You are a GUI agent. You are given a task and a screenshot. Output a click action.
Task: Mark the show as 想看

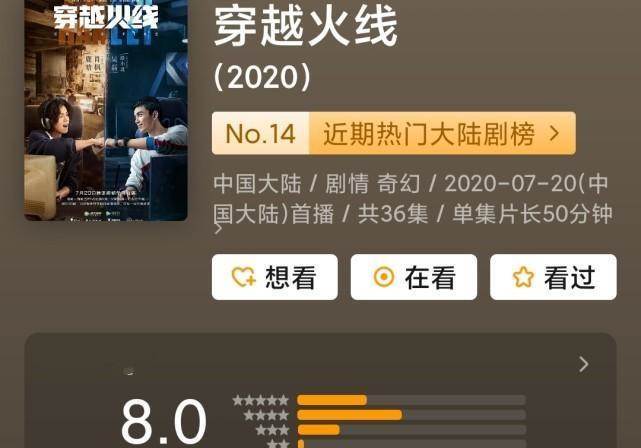pyautogui.click(x=274, y=277)
